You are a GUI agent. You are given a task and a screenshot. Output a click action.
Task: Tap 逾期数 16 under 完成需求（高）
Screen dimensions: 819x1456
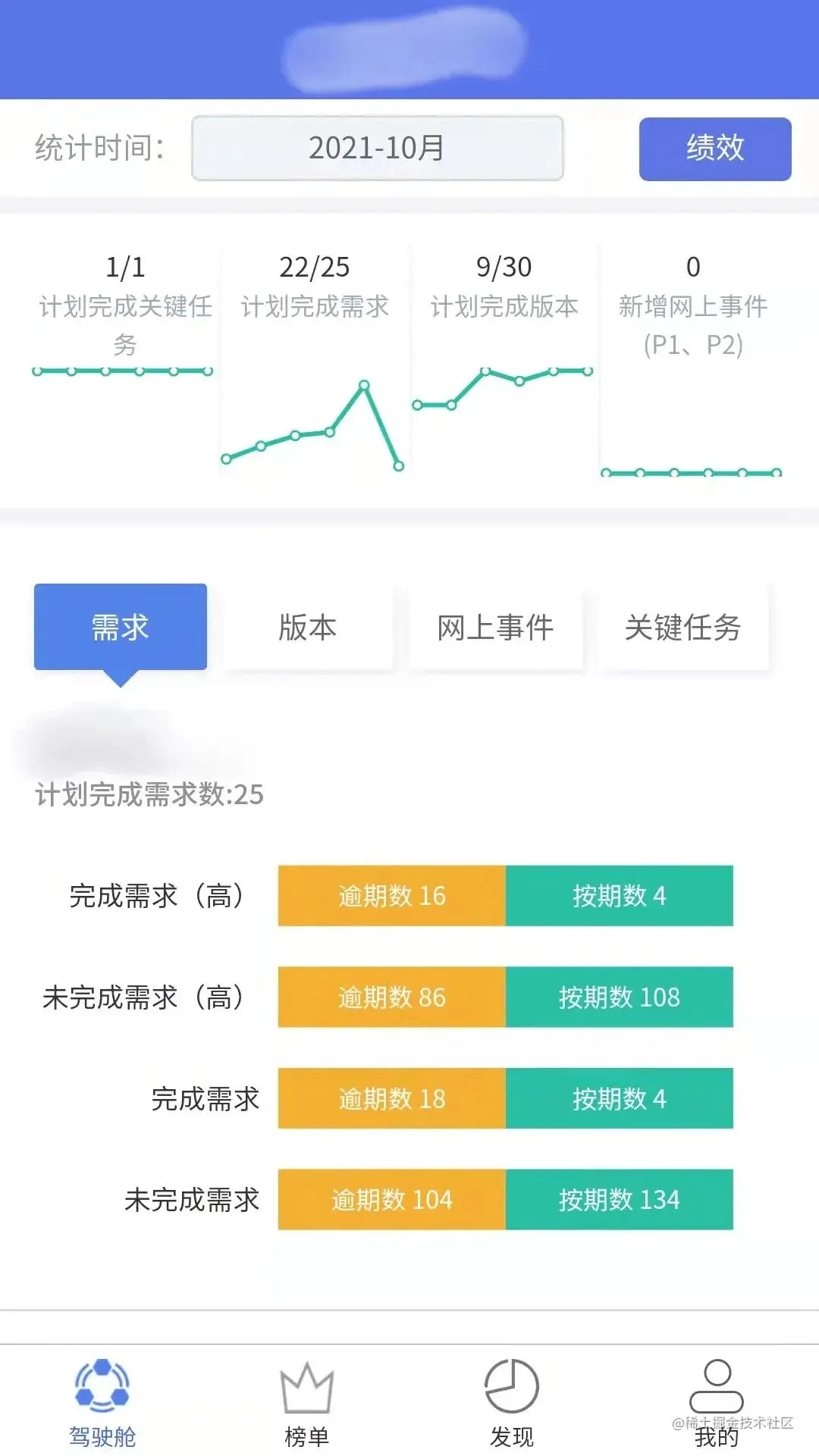tap(391, 895)
